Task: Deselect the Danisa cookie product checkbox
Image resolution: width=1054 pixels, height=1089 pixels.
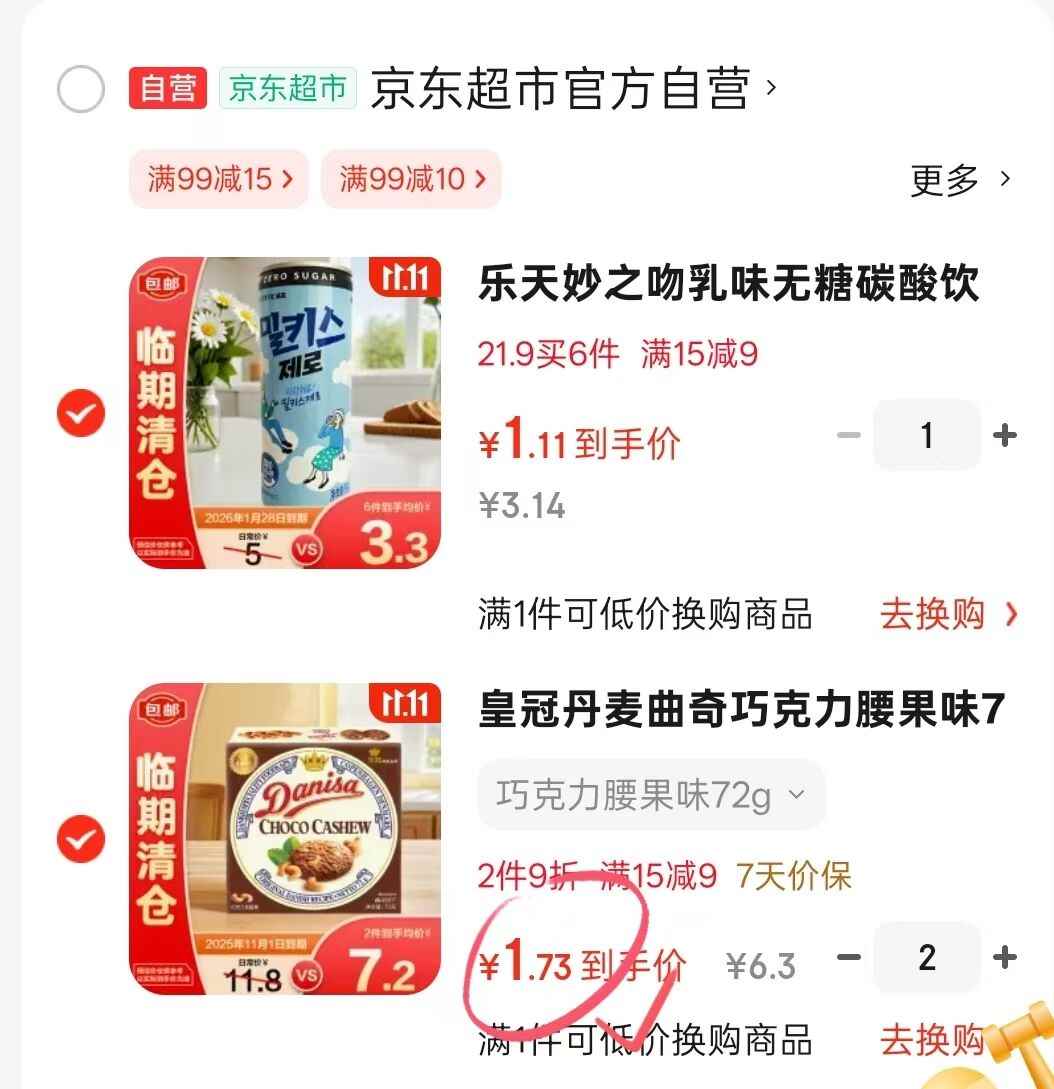Action: click(x=80, y=841)
